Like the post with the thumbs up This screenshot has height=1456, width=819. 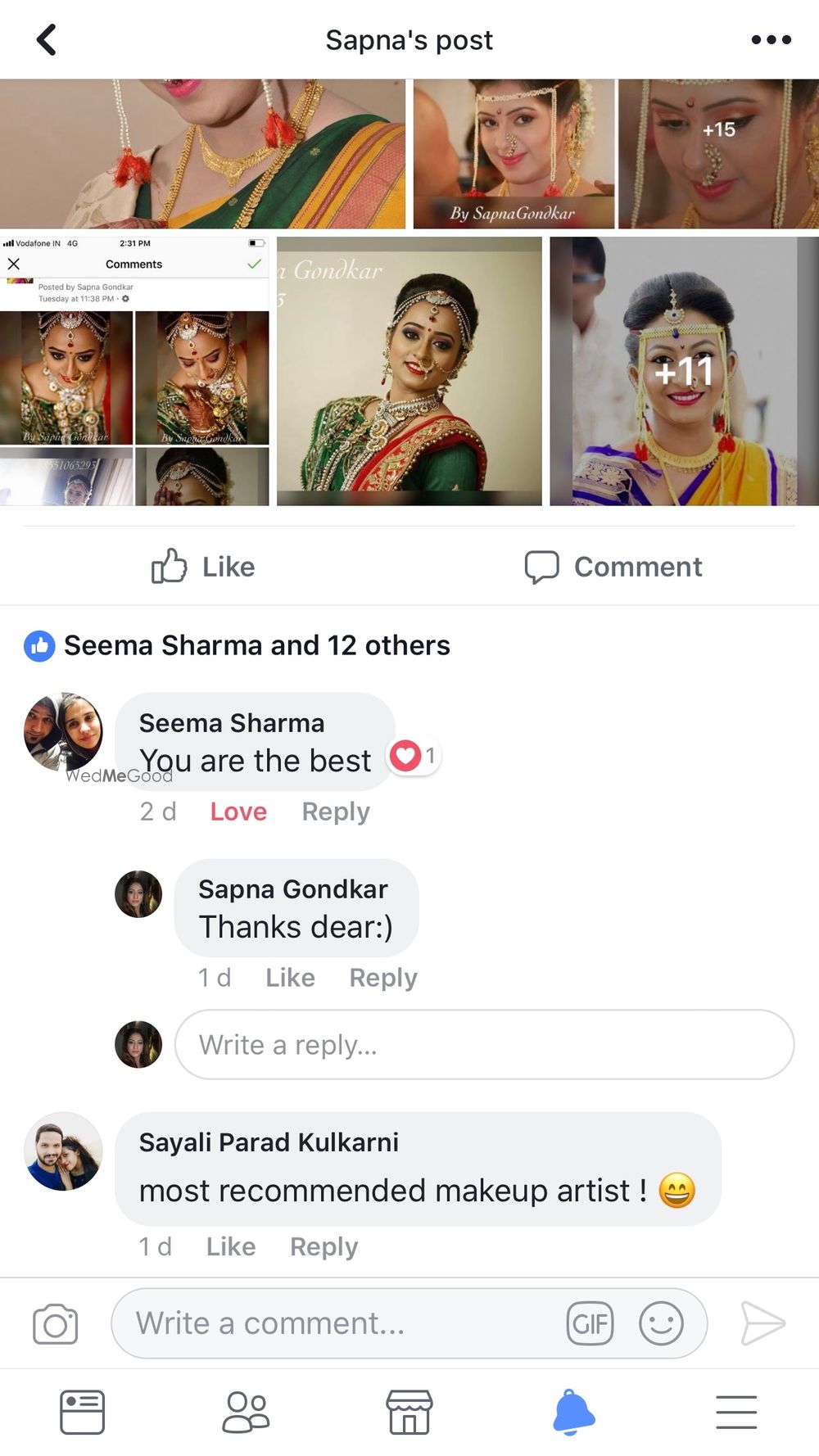201,566
